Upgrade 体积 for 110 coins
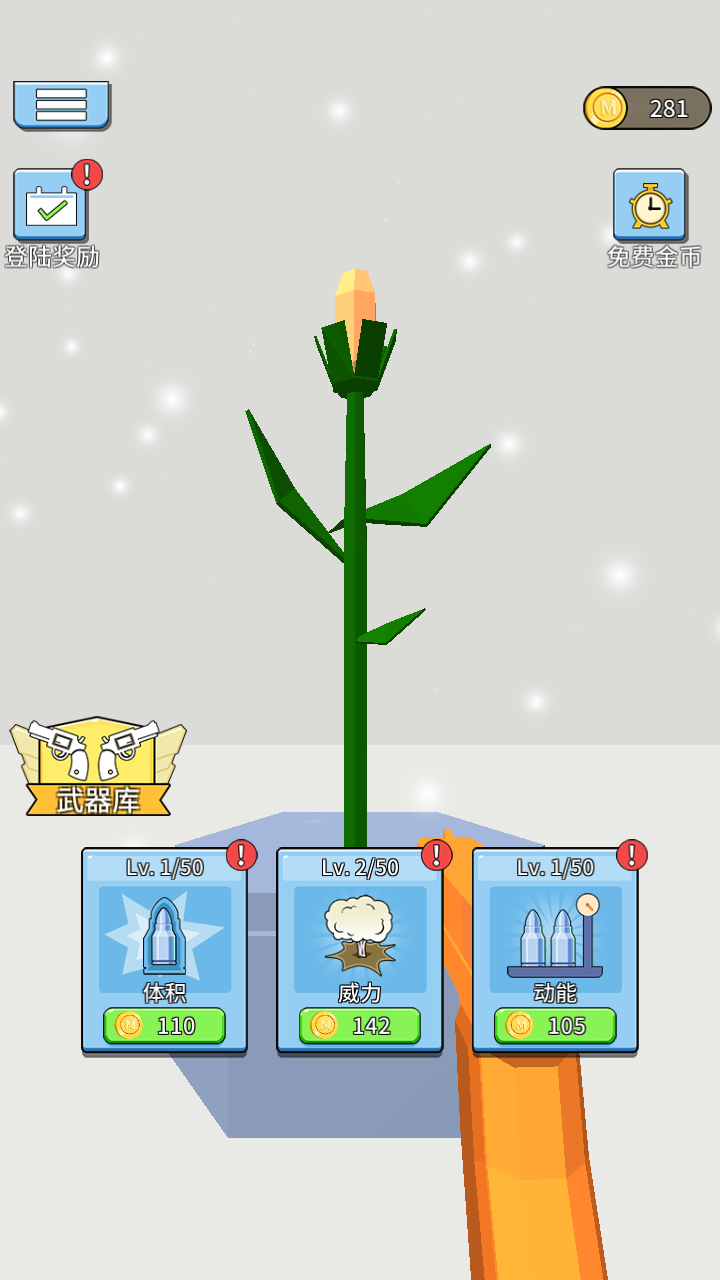The height and width of the screenshot is (1280, 720). (164, 1025)
